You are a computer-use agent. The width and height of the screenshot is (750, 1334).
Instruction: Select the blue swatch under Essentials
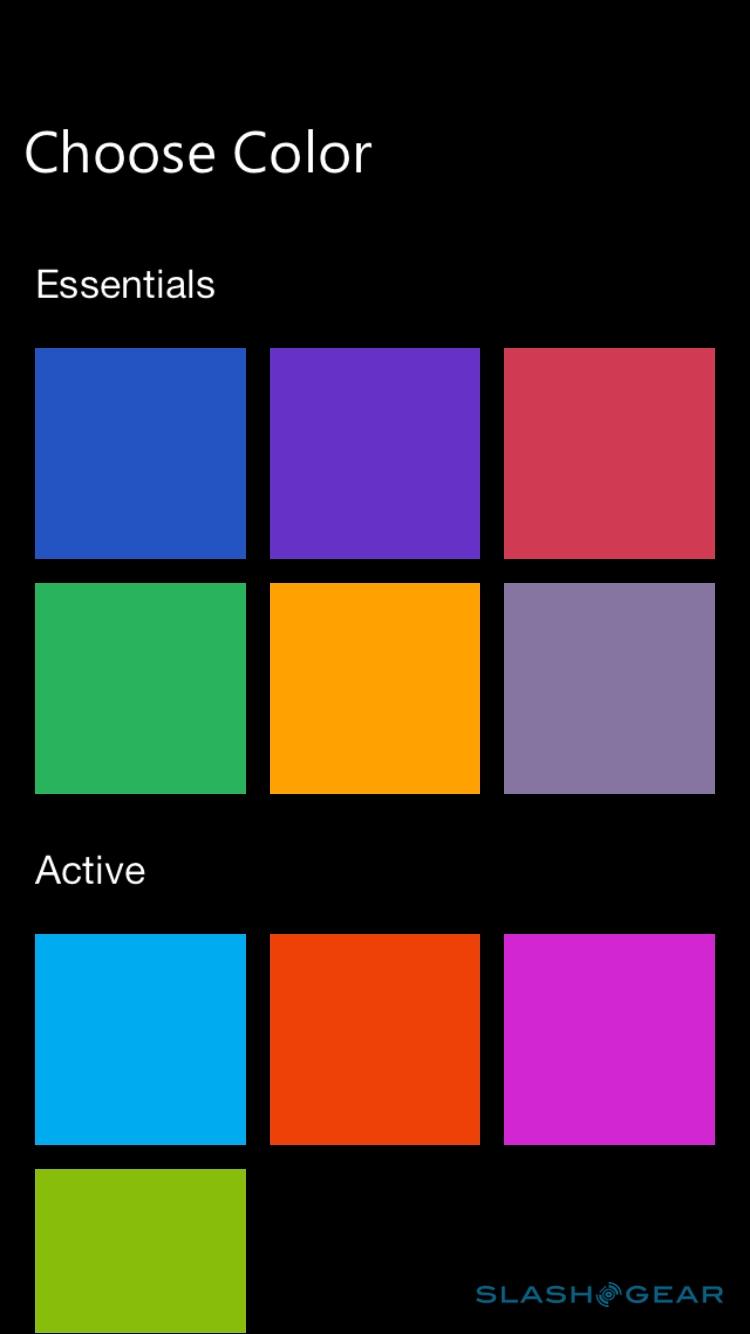tap(140, 453)
